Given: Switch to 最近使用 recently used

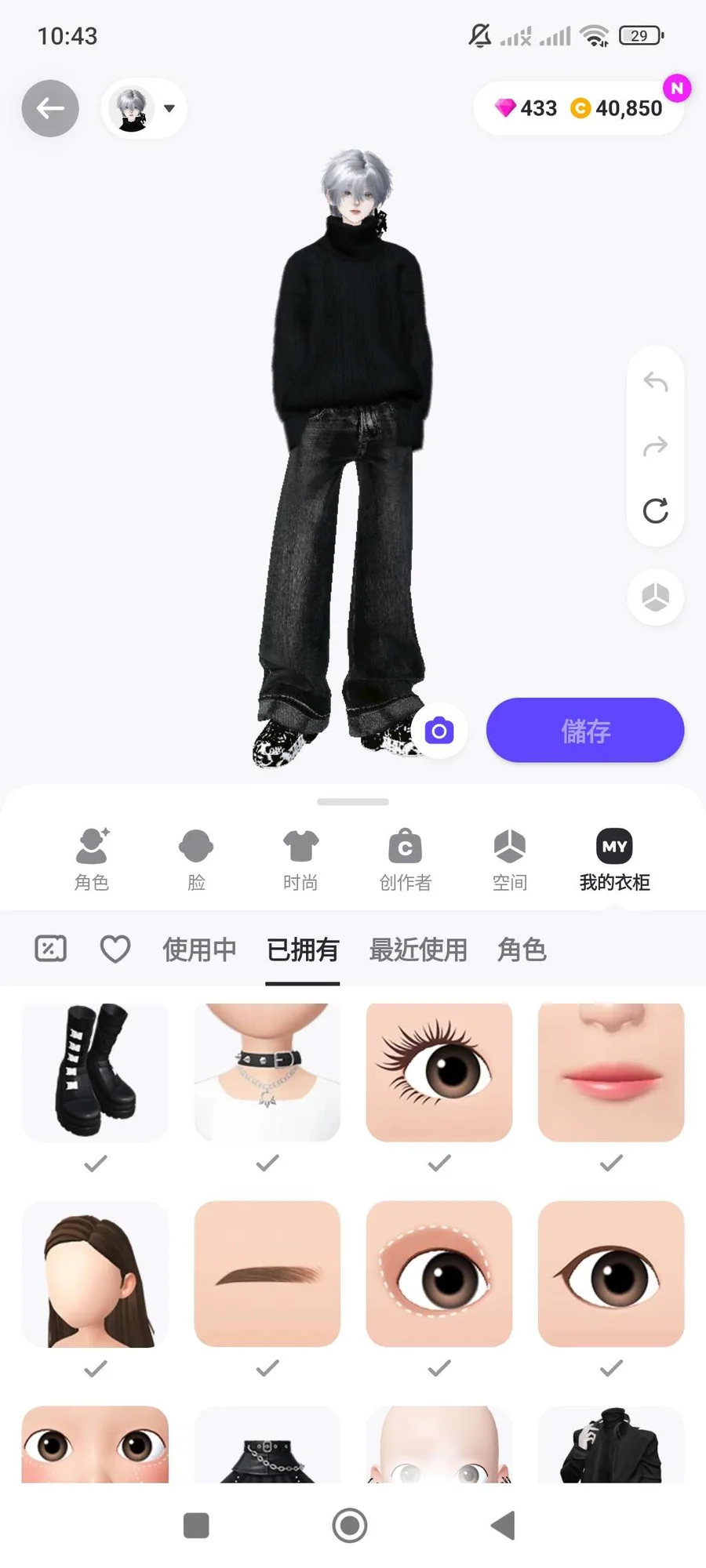Looking at the screenshot, I should [418, 949].
